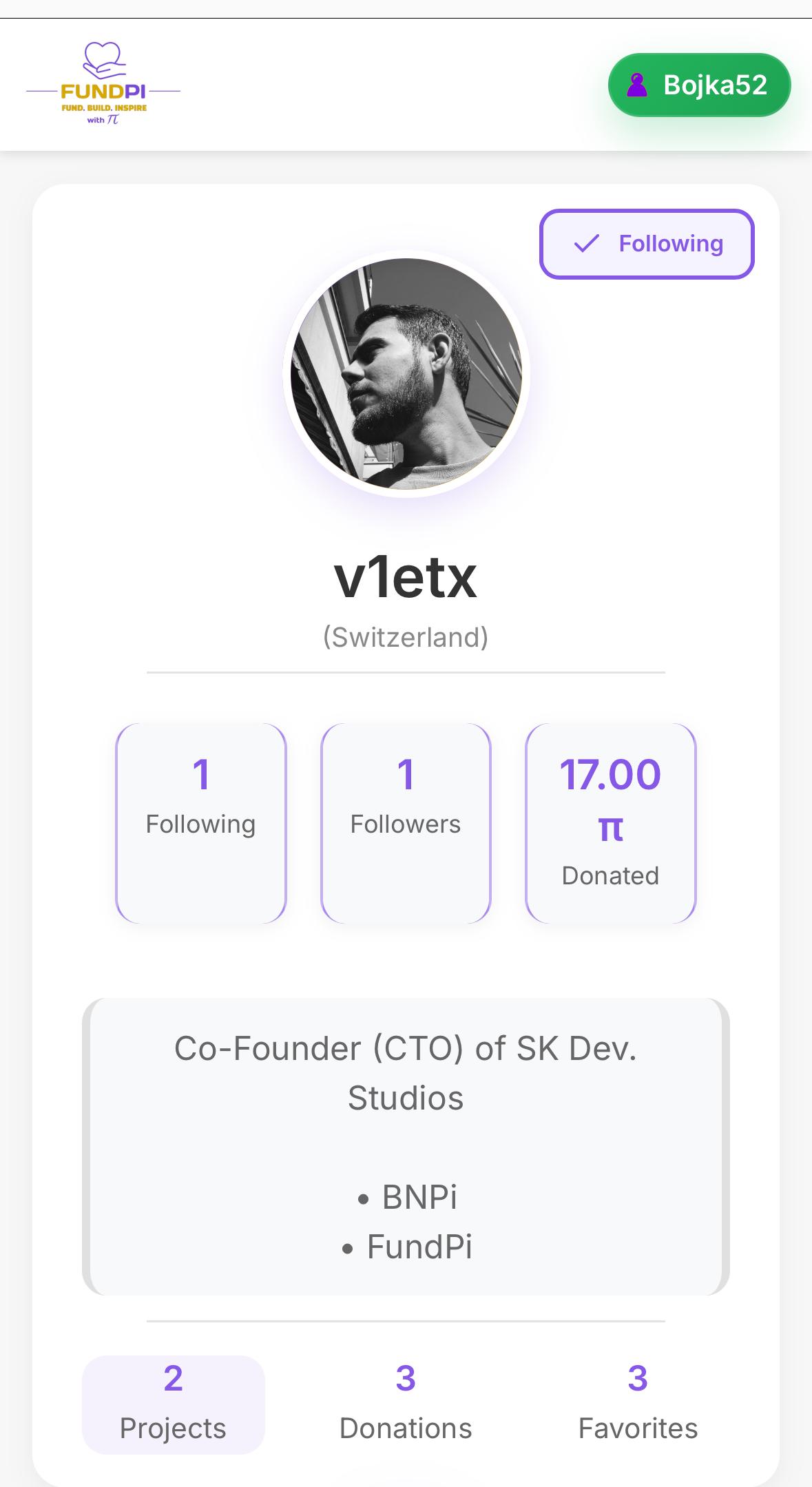Go to home via the FundPi logo

point(103,84)
